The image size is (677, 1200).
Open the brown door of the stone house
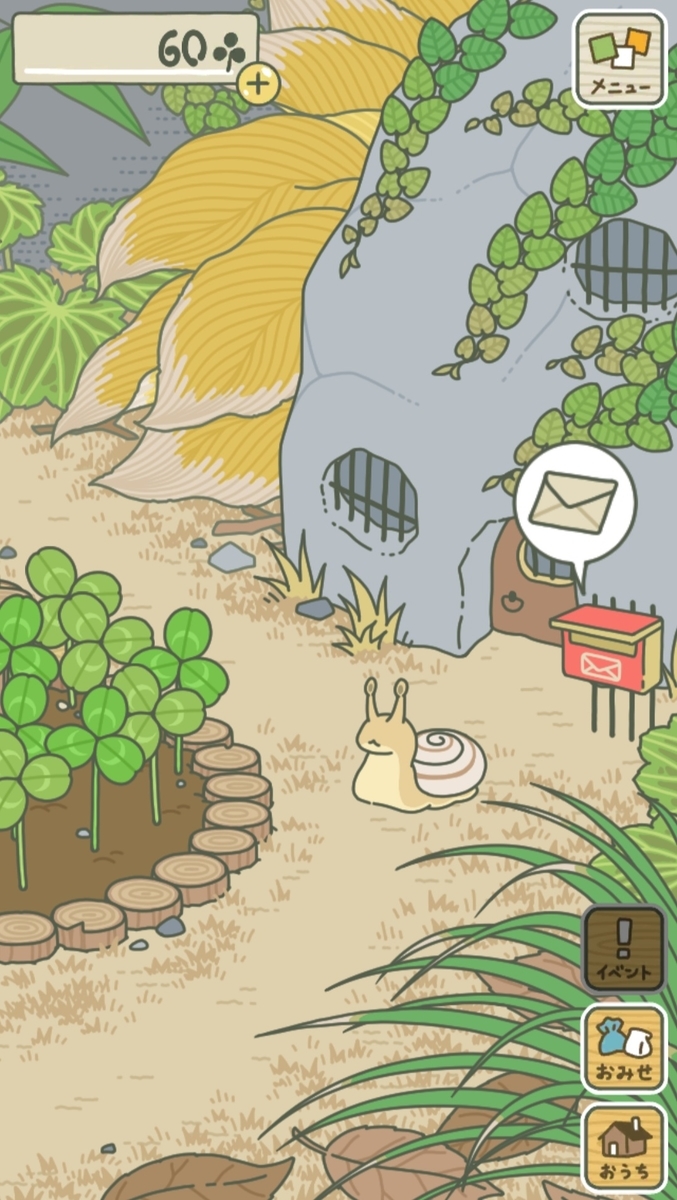tap(518, 592)
